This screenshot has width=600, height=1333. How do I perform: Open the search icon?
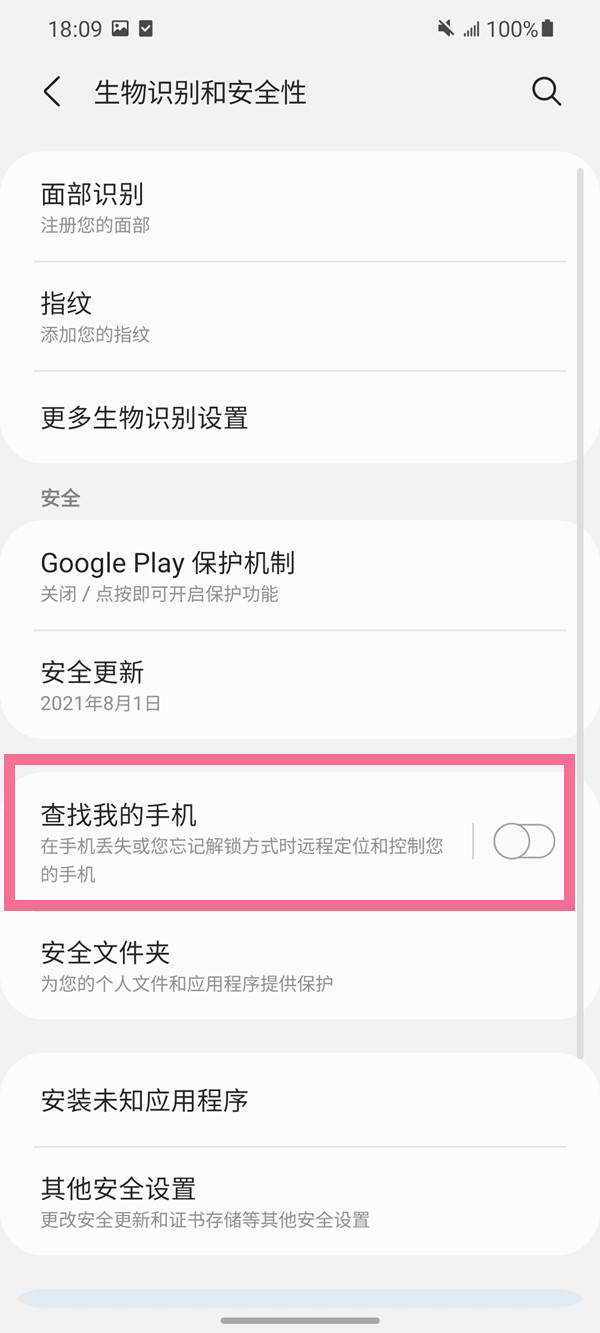546,92
